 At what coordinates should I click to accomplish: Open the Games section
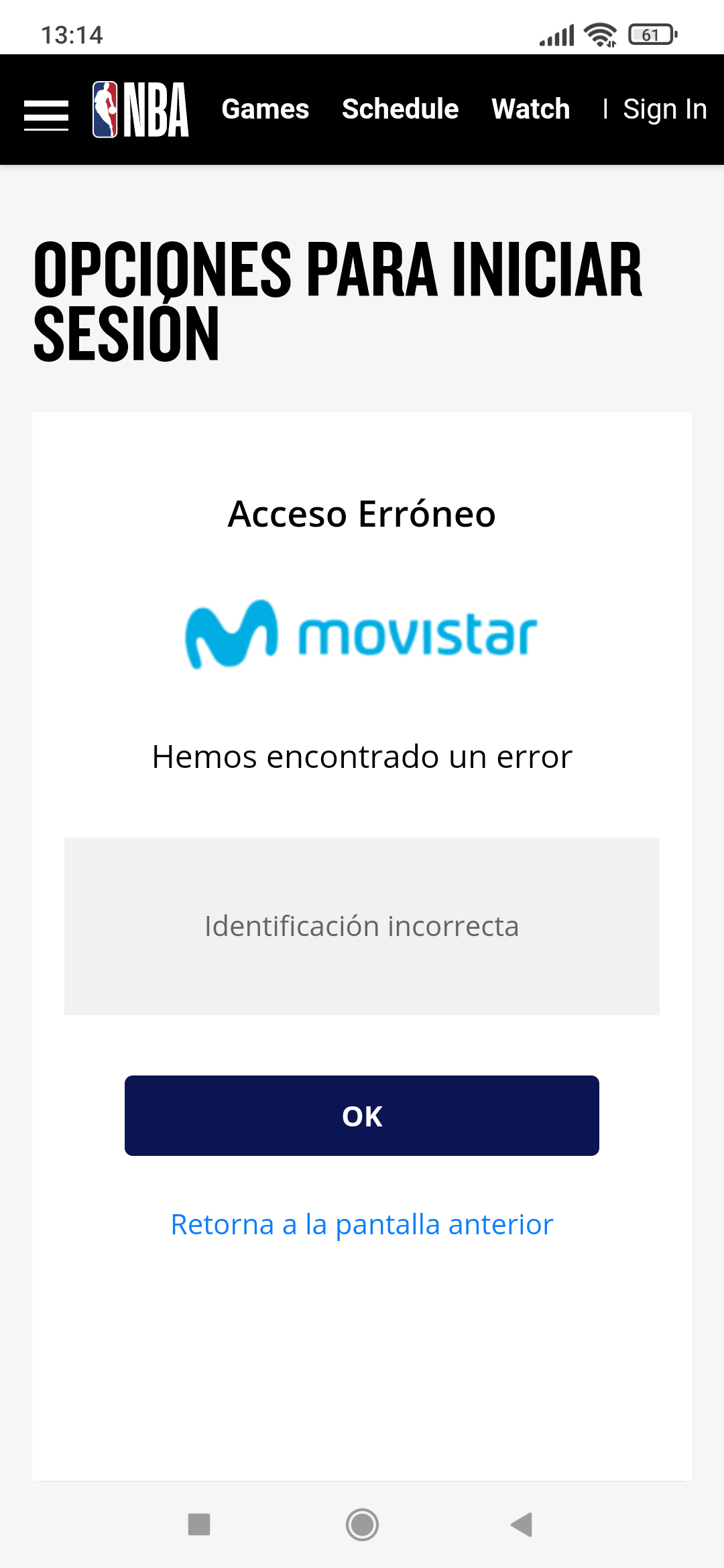click(x=265, y=109)
